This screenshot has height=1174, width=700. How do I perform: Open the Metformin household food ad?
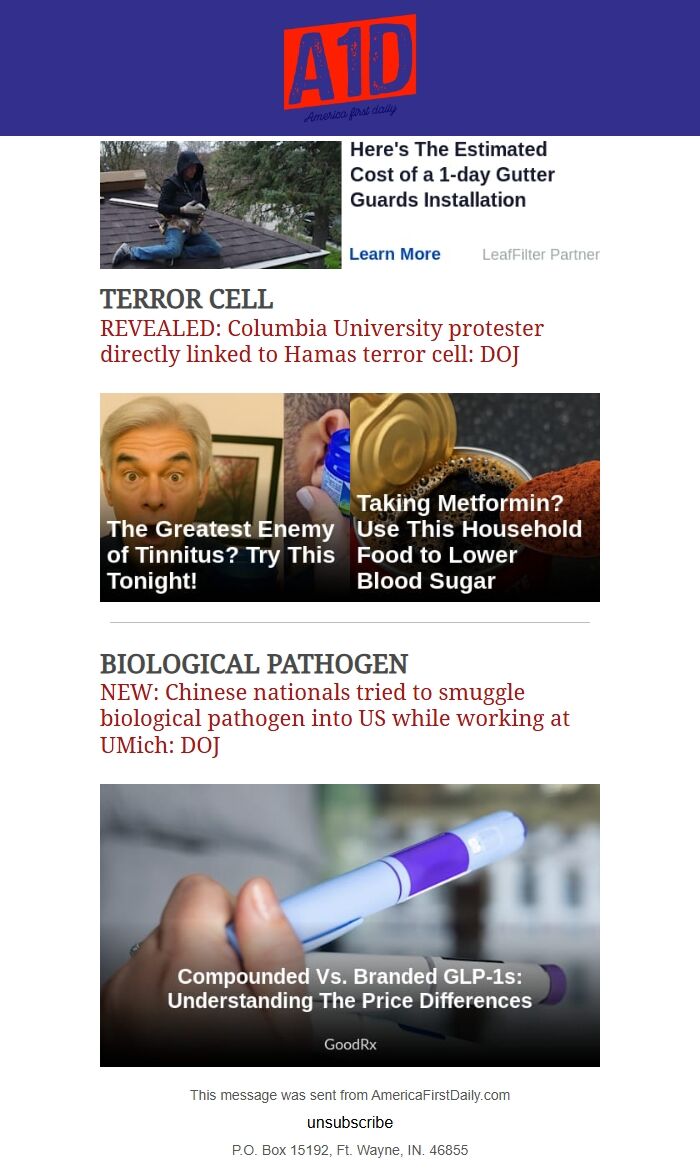point(475,497)
